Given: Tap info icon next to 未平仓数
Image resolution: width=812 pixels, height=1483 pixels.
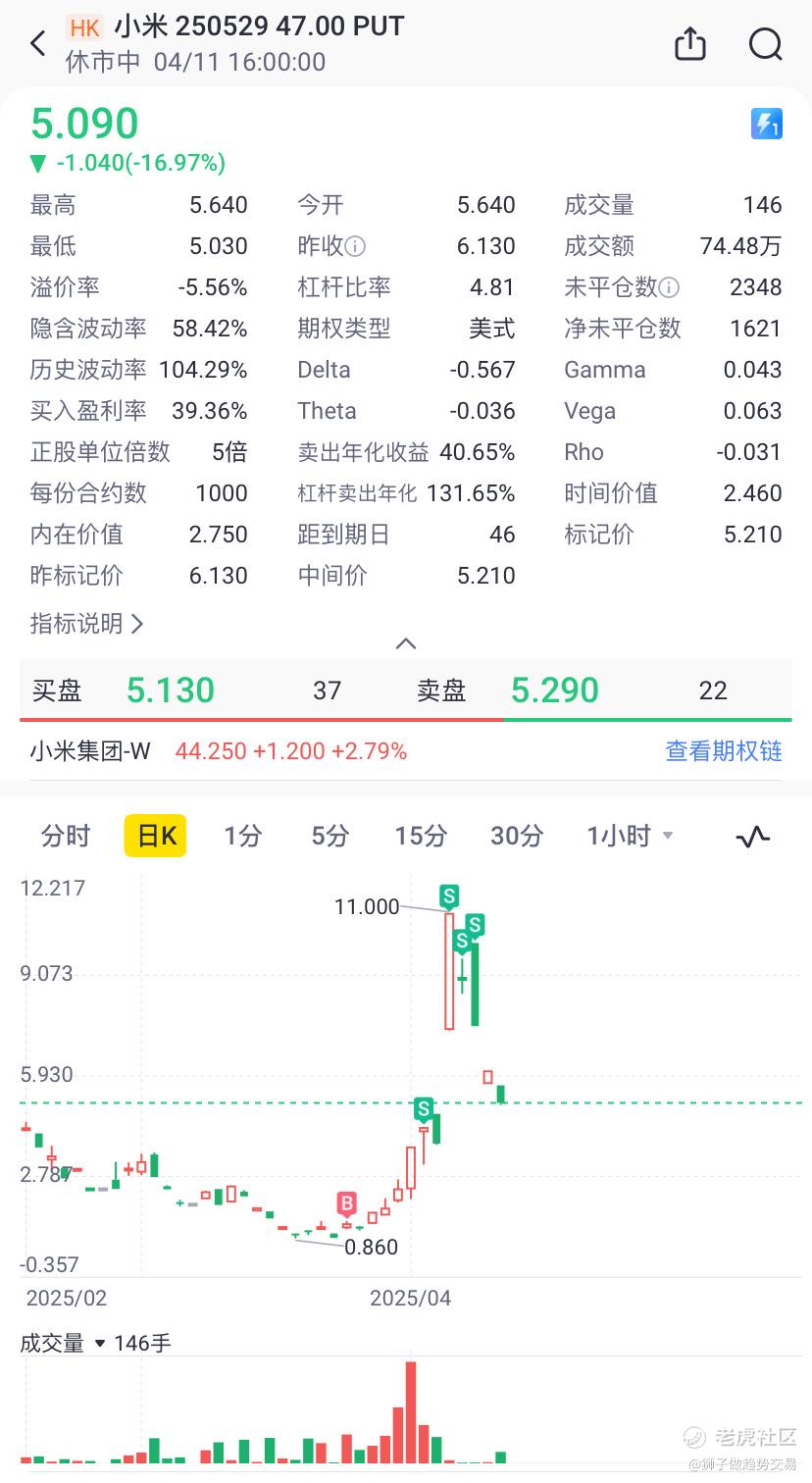Looking at the screenshot, I should click(x=669, y=287).
